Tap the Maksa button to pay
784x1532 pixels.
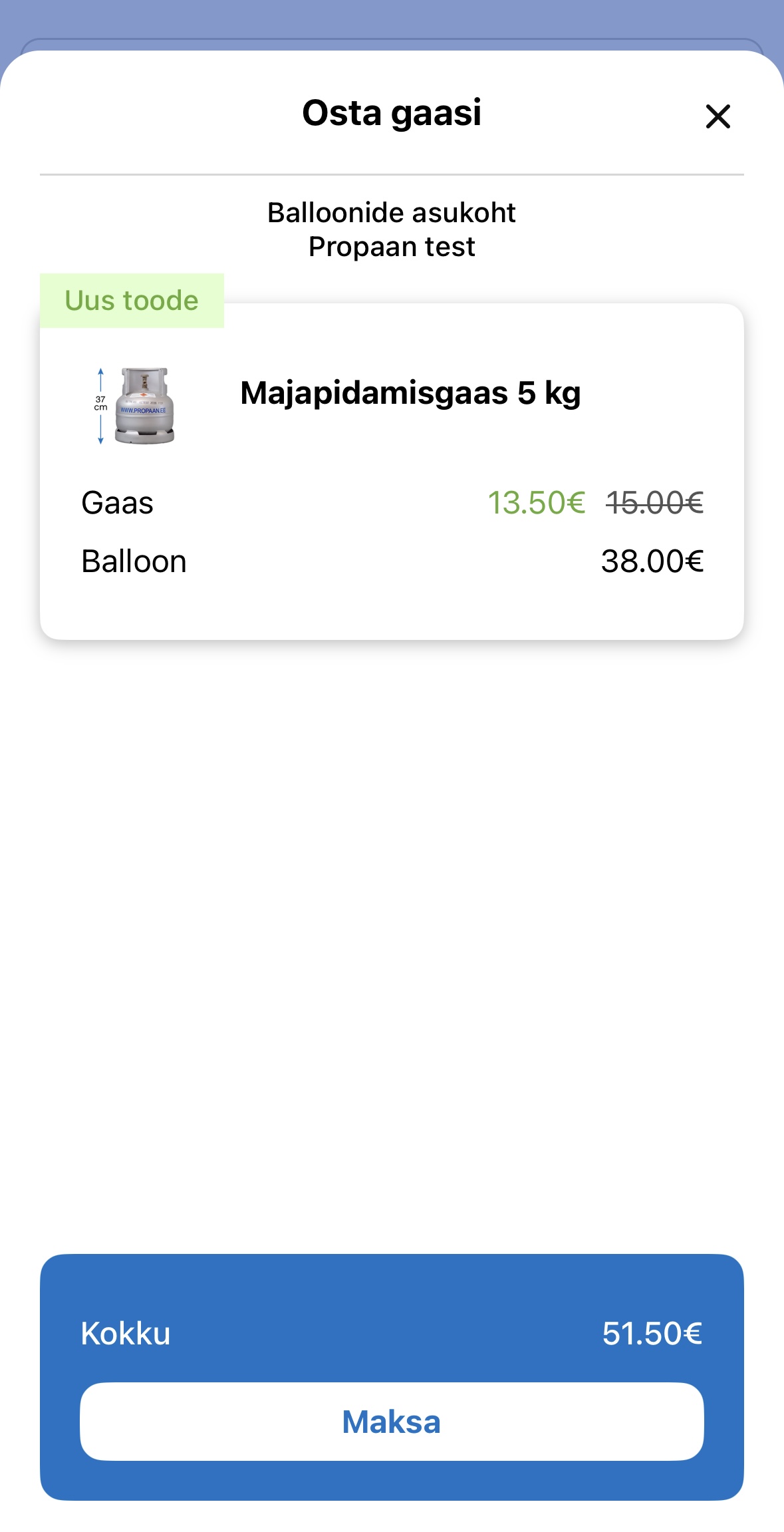(392, 1422)
